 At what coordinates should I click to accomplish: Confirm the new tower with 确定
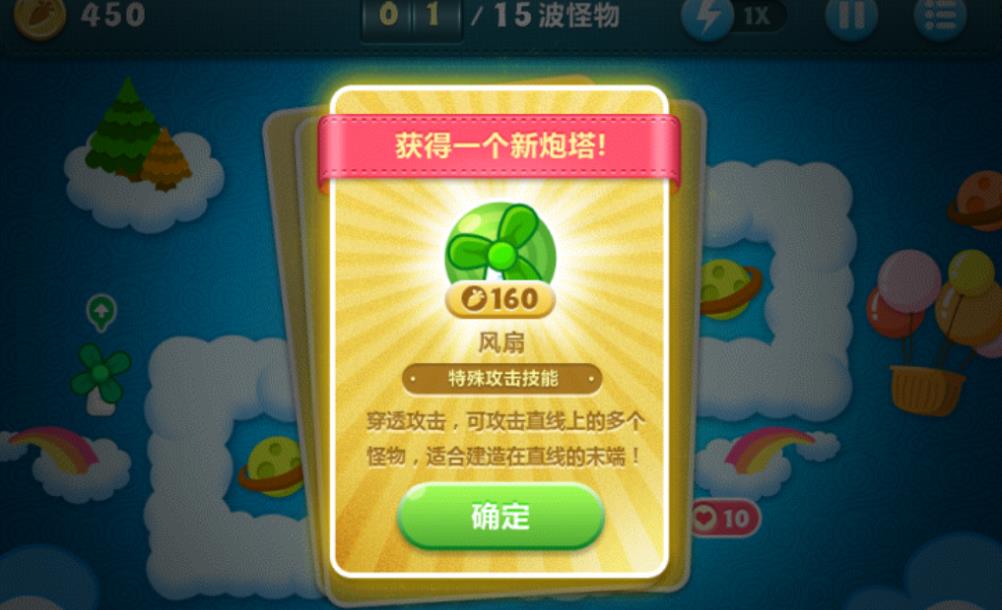tap(500, 517)
